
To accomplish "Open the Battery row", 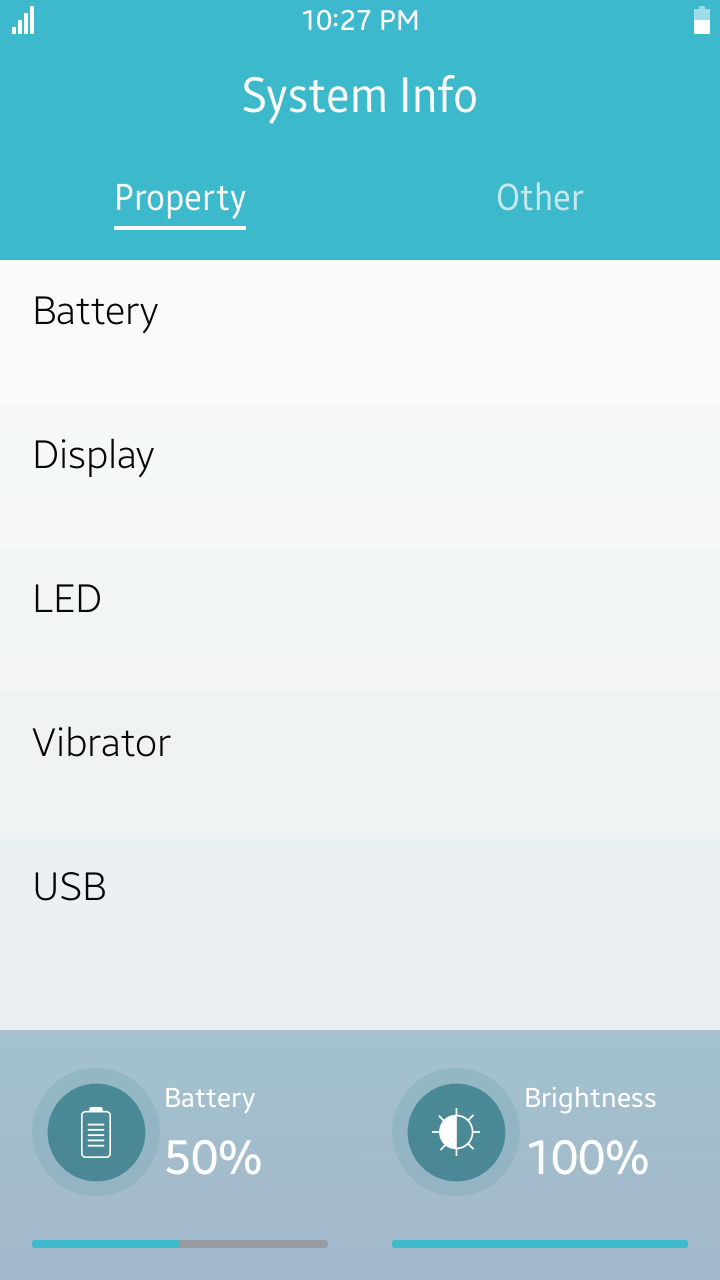I will (x=360, y=332).
